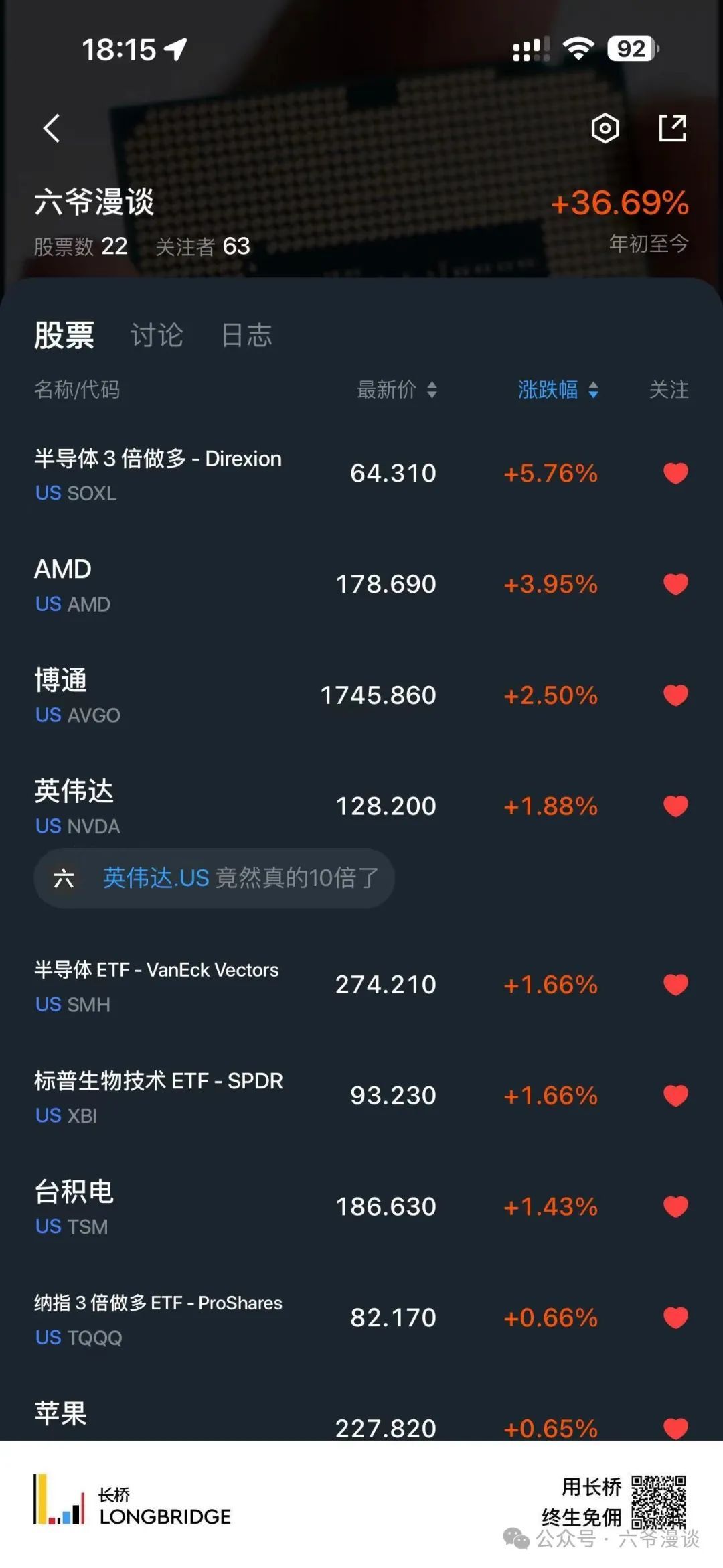Screen dimensions: 723x1568
Task: Open the 台积电 TSM stock row
Action: tap(201, 1207)
